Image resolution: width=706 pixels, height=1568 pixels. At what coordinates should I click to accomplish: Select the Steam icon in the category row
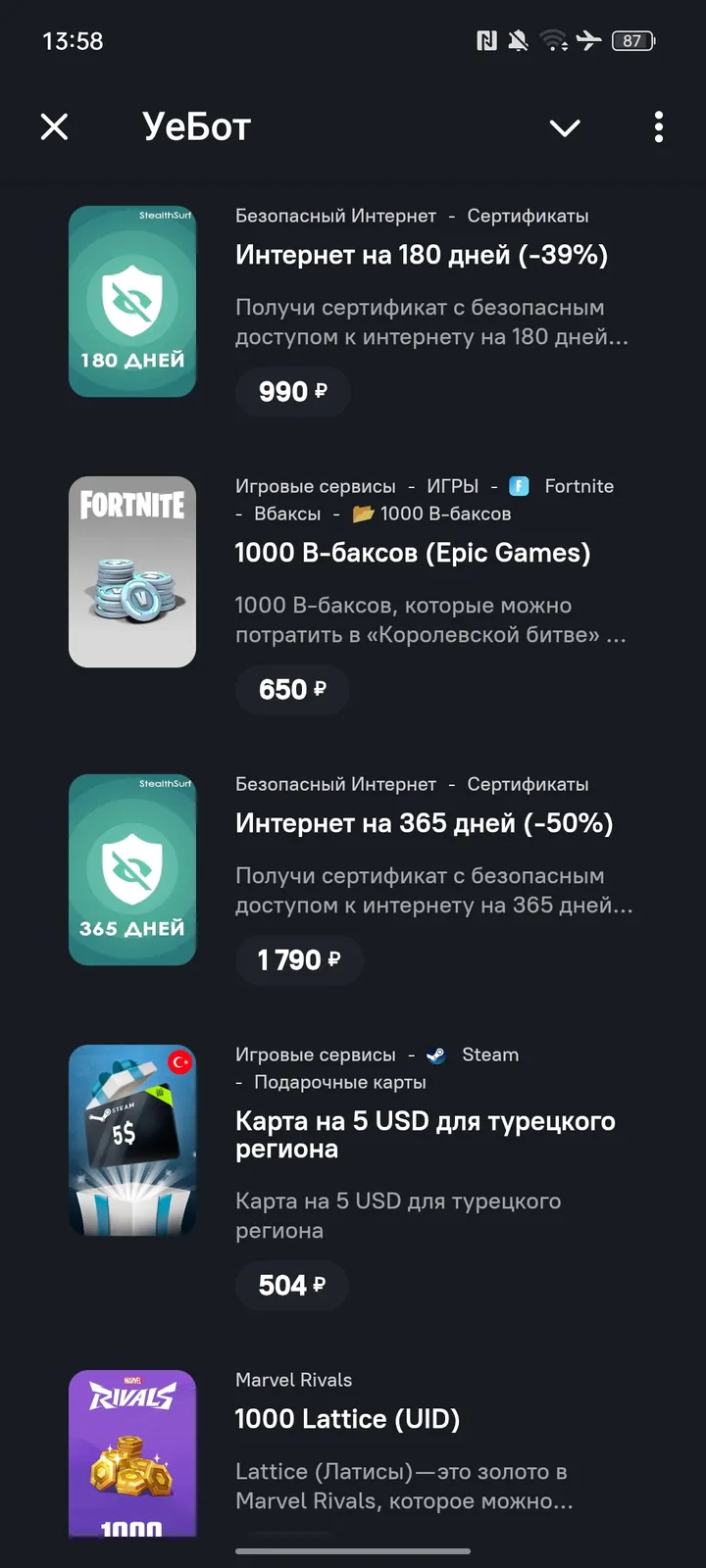[436, 1054]
